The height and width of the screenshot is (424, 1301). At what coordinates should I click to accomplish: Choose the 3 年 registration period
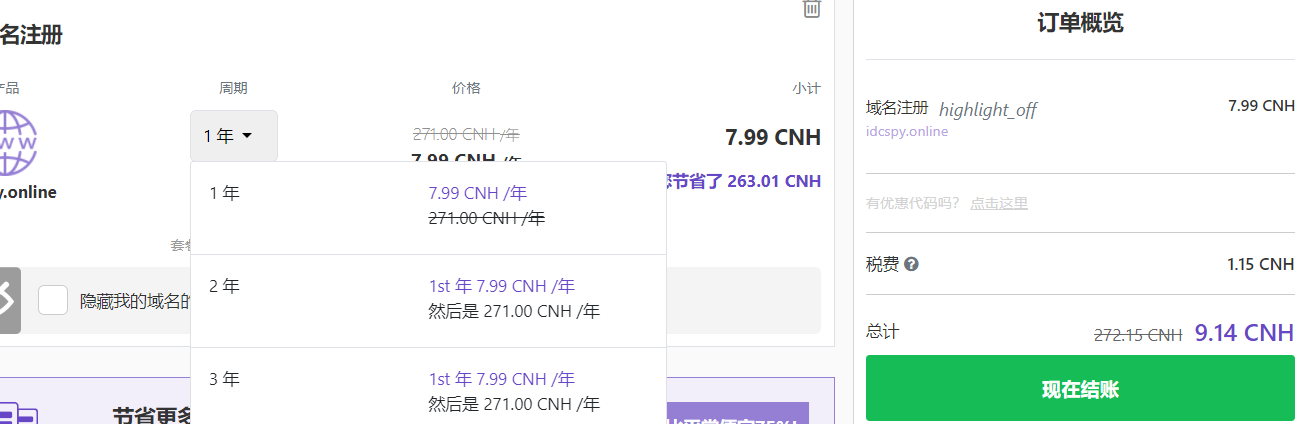point(427,391)
